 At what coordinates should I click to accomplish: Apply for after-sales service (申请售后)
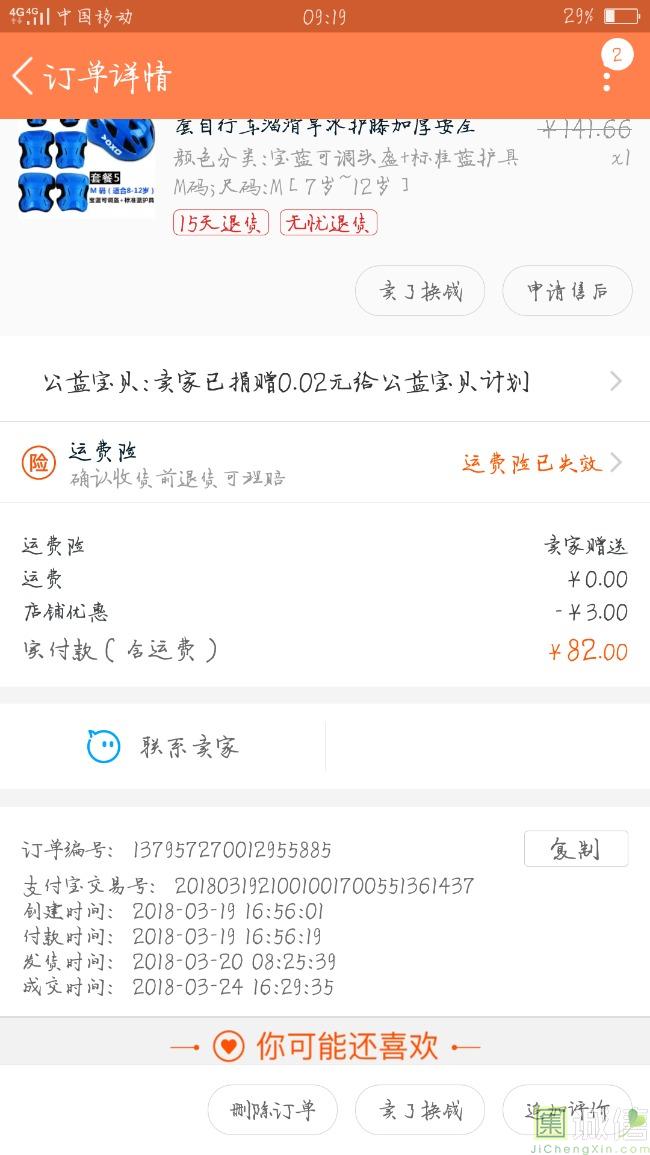(x=567, y=291)
